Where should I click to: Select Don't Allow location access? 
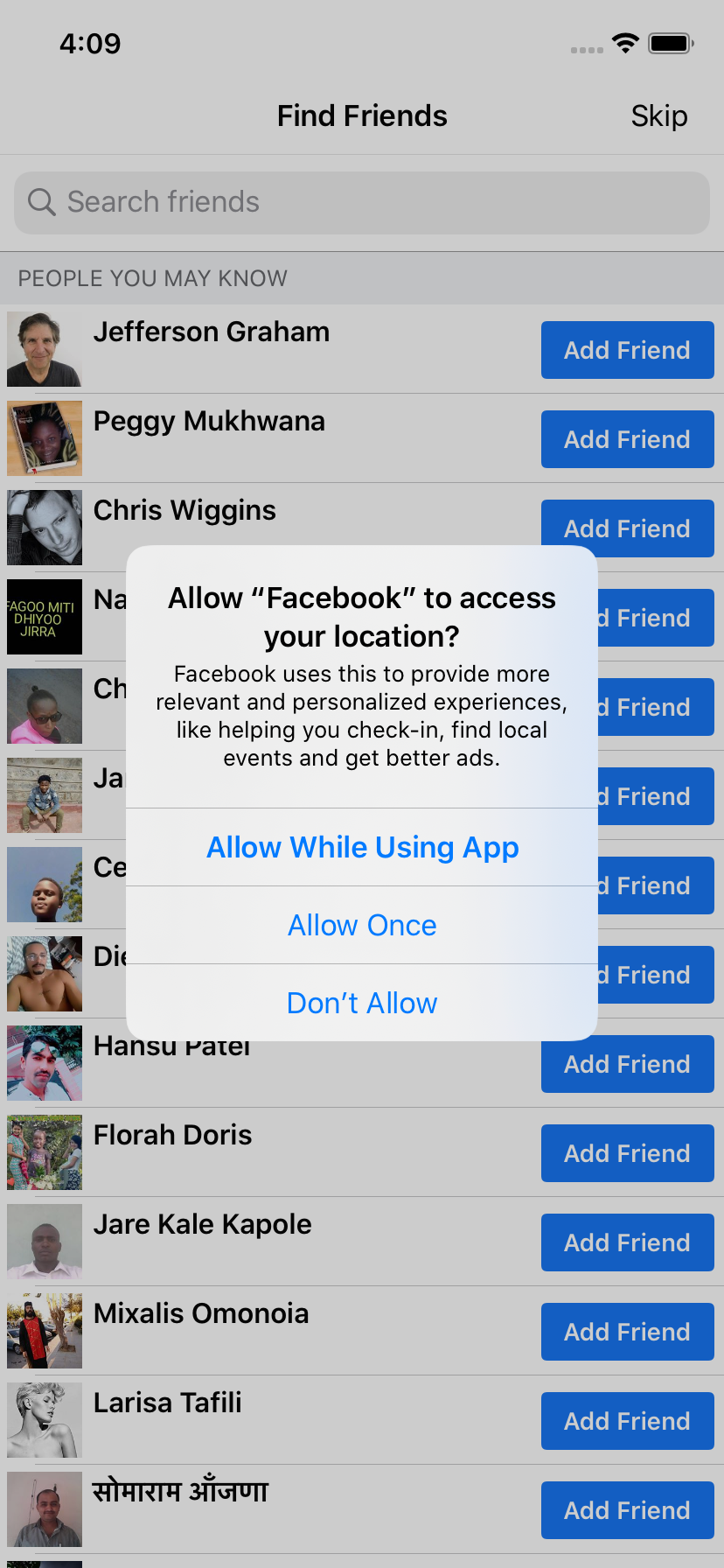(x=362, y=1003)
